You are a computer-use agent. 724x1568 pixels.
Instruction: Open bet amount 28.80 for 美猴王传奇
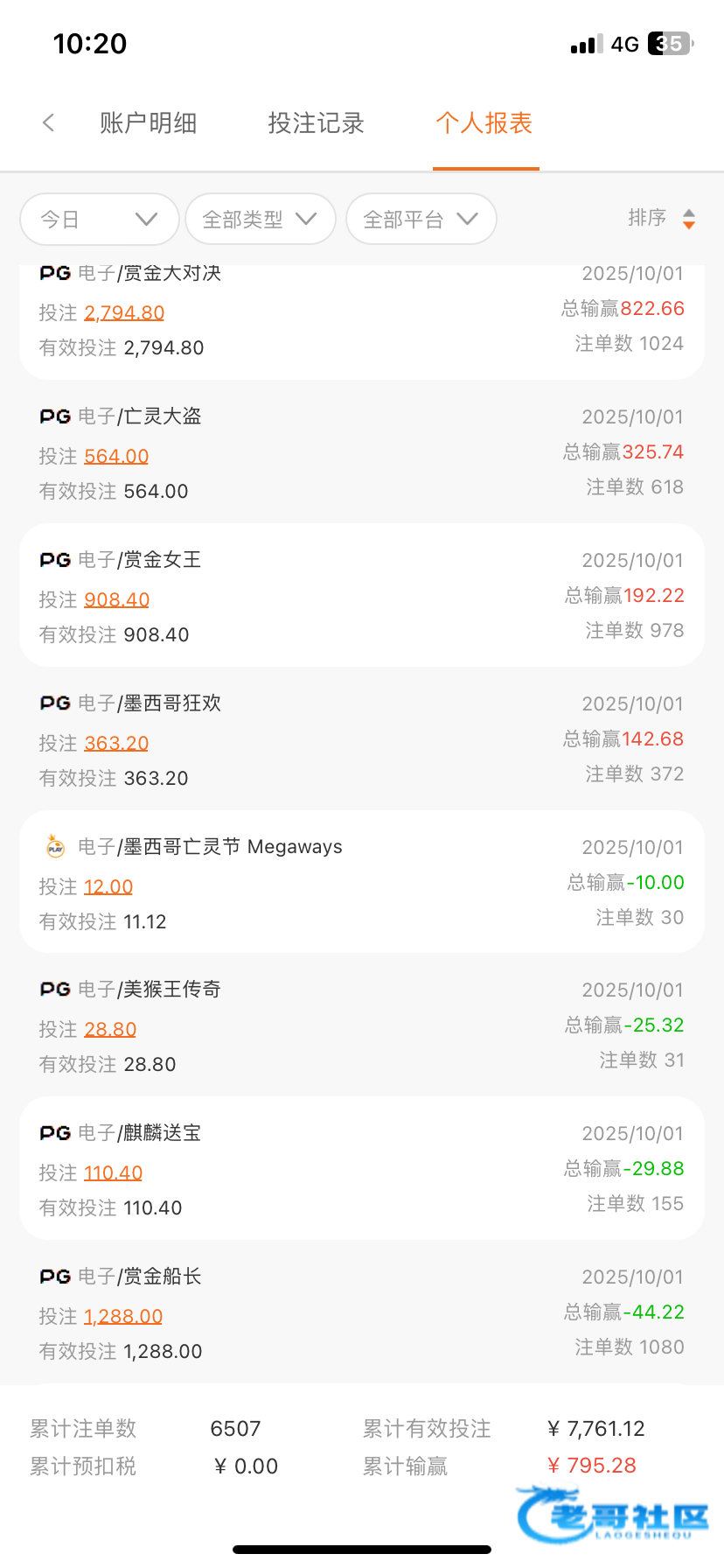[x=110, y=1029]
